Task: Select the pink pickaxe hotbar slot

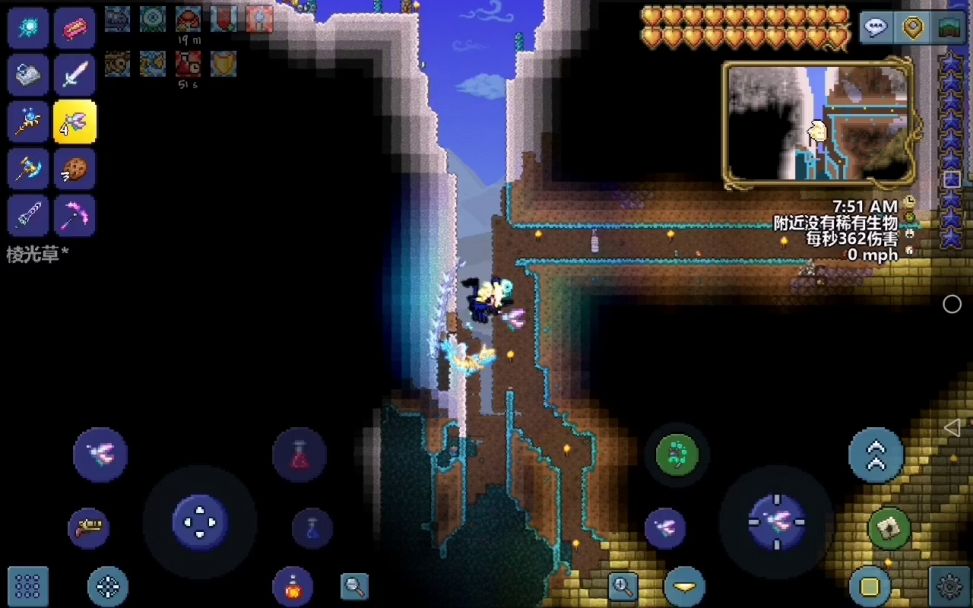Action: (75, 215)
